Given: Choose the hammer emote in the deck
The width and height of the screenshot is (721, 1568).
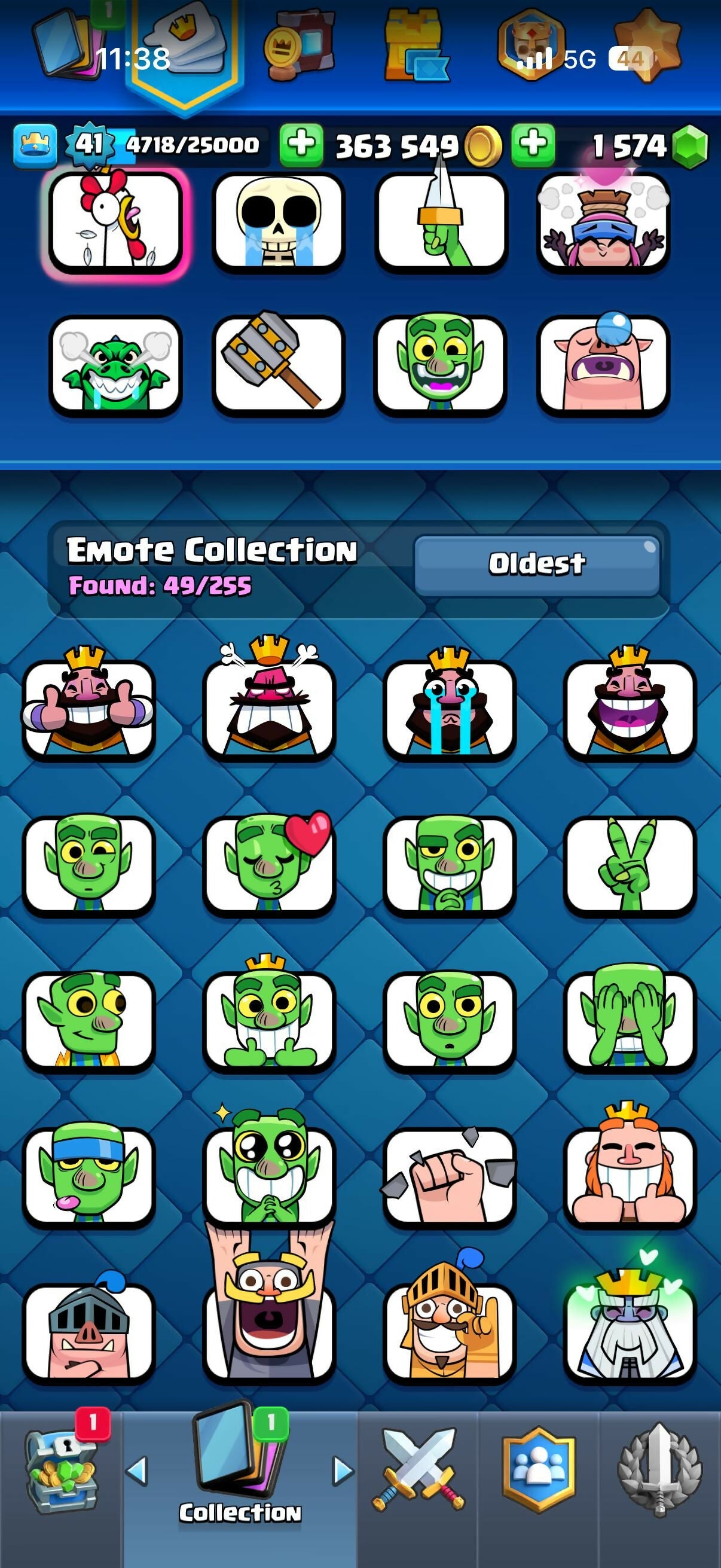Looking at the screenshot, I should (278, 364).
